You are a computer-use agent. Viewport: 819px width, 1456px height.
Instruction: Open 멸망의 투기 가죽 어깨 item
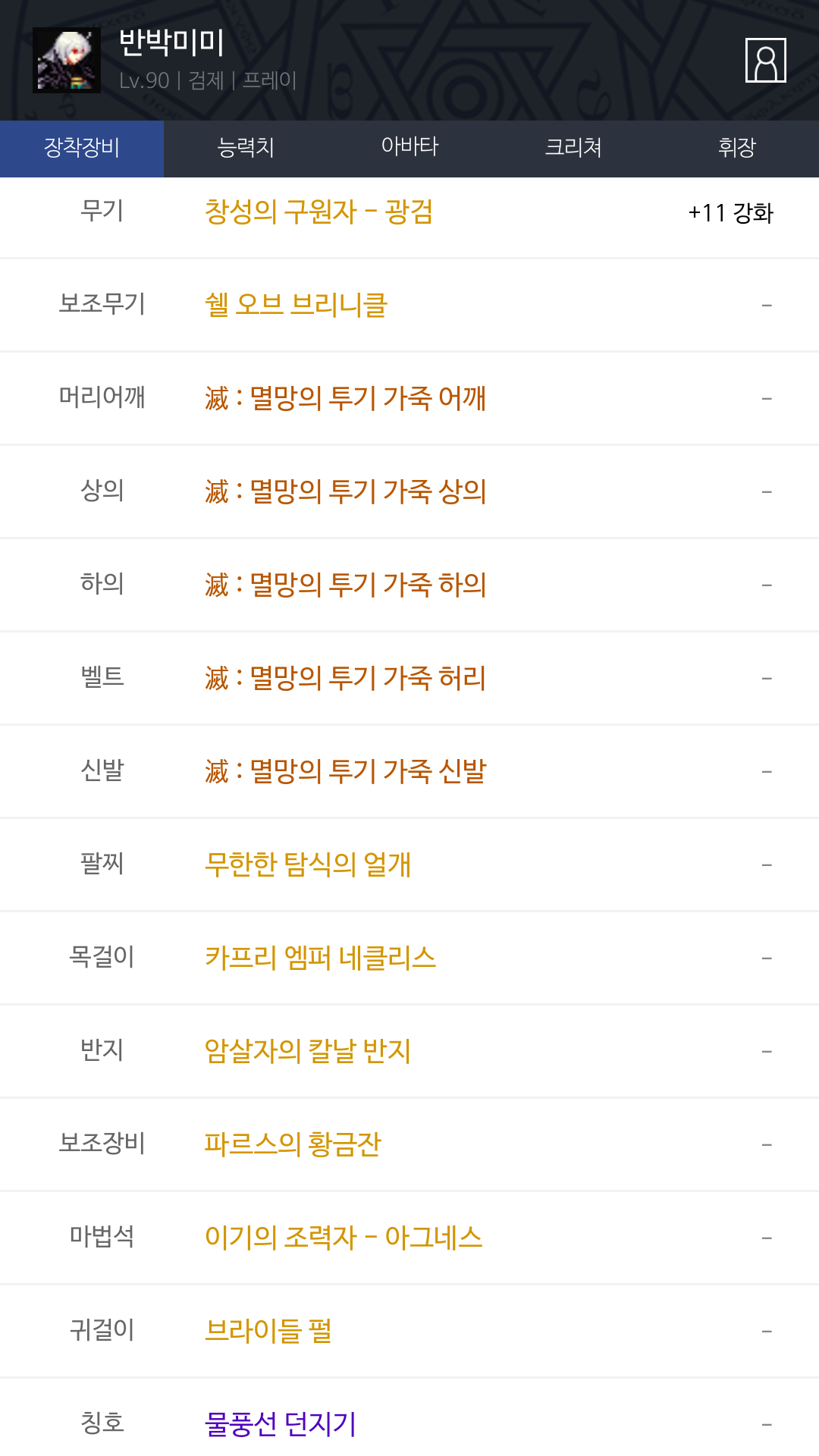coord(345,398)
